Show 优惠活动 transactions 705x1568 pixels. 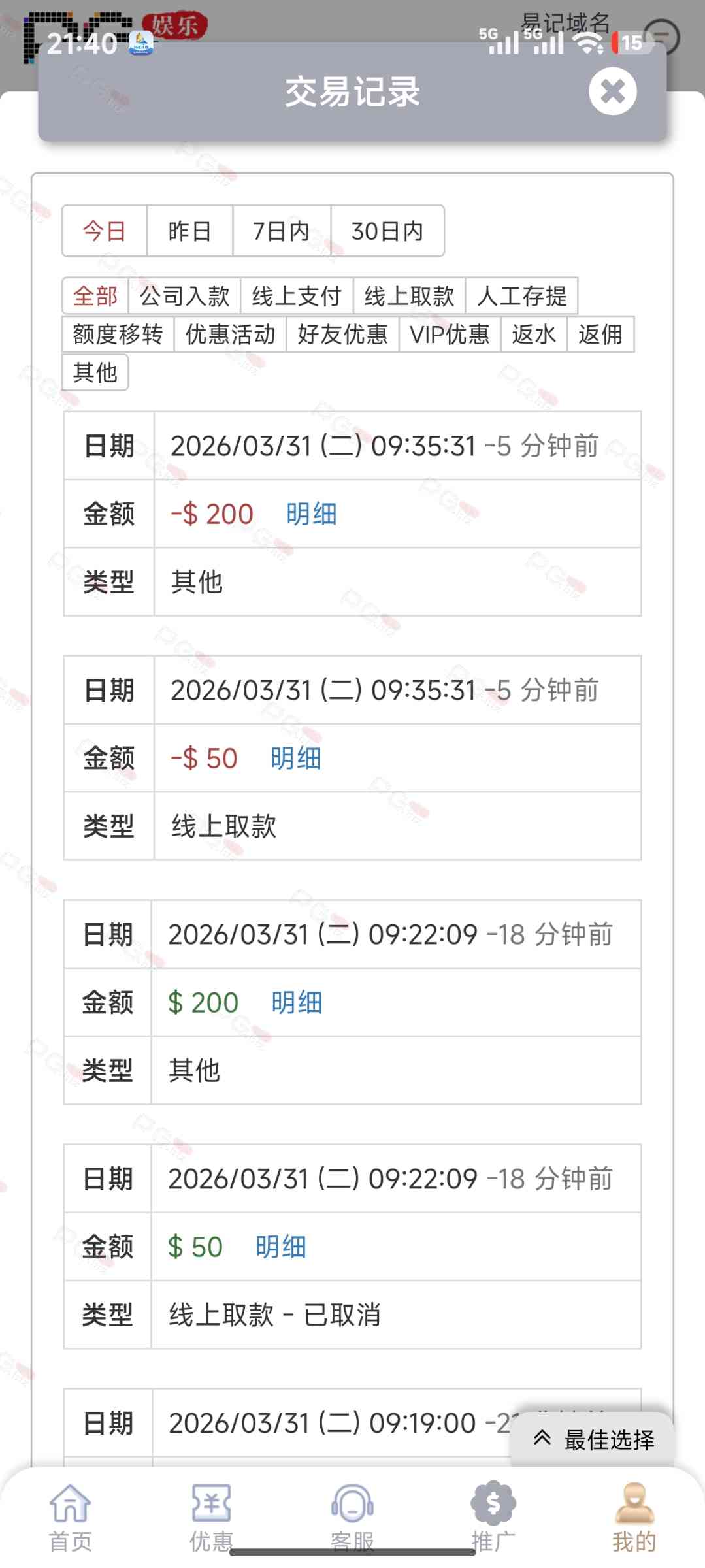tap(230, 335)
